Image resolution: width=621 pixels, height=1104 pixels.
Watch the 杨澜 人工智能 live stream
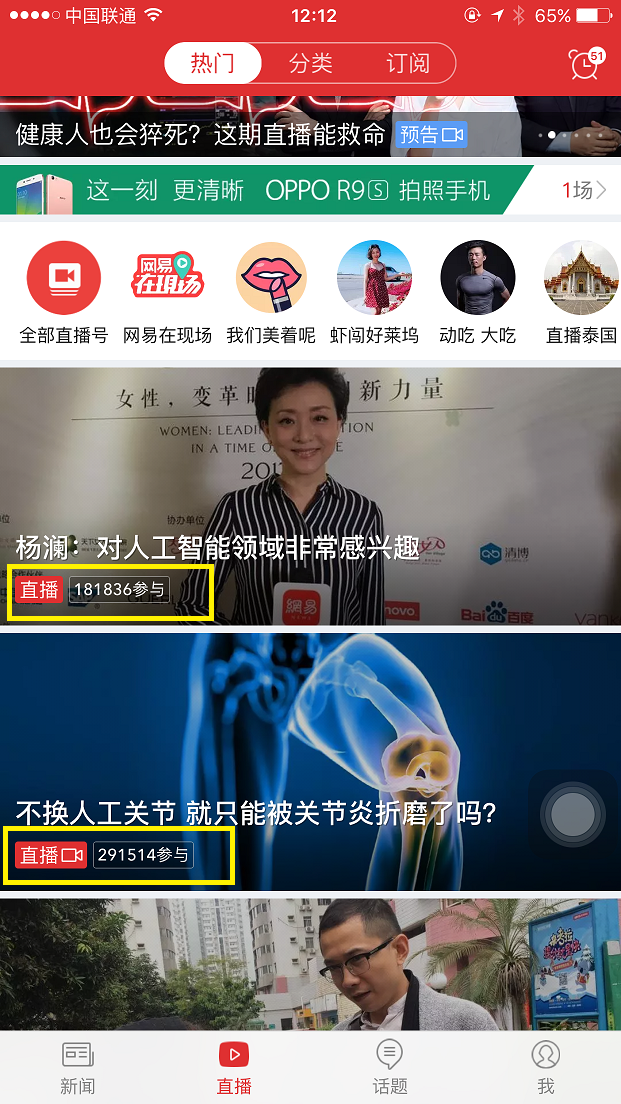310,495
